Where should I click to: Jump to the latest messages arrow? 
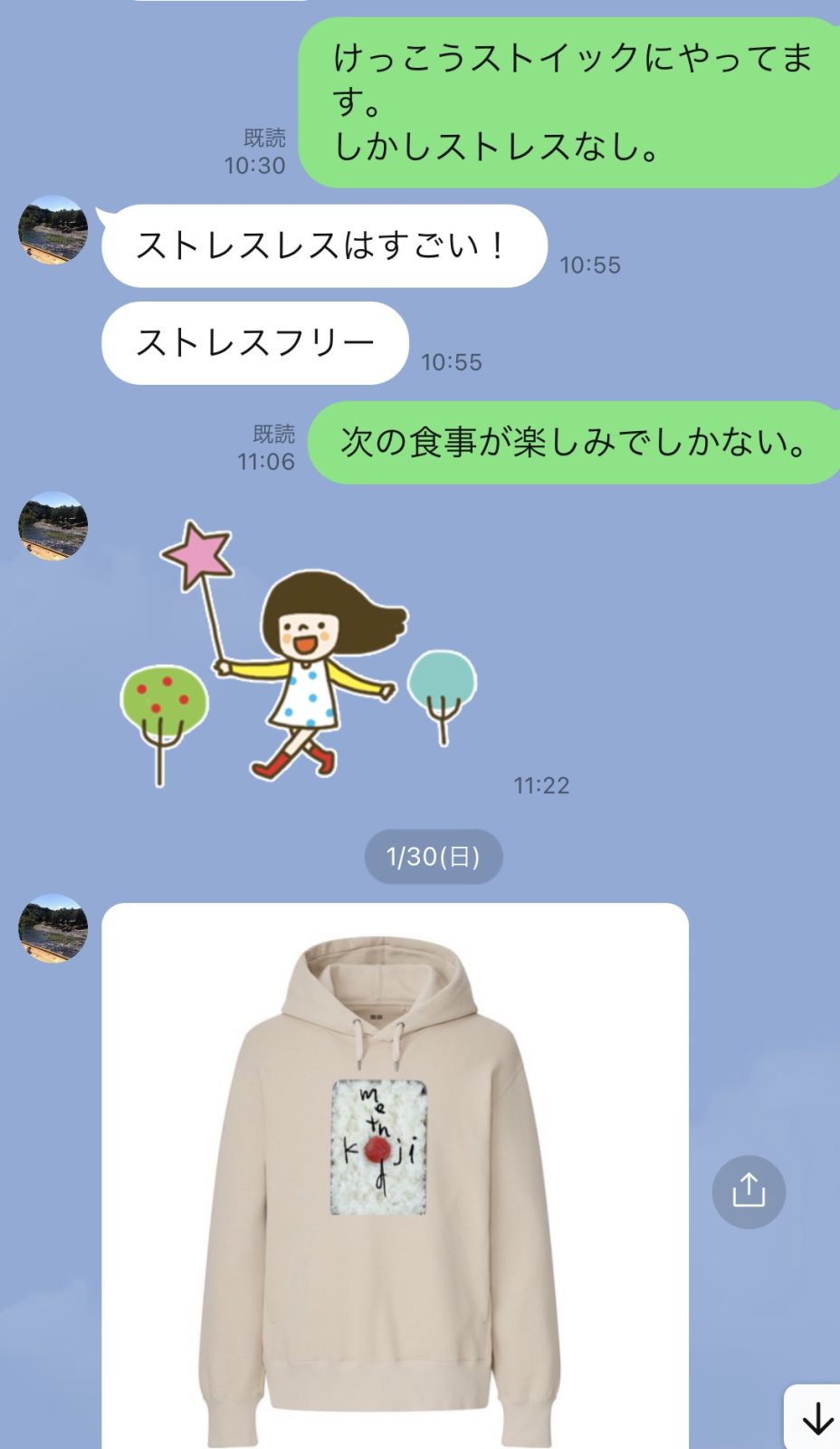(816, 1417)
